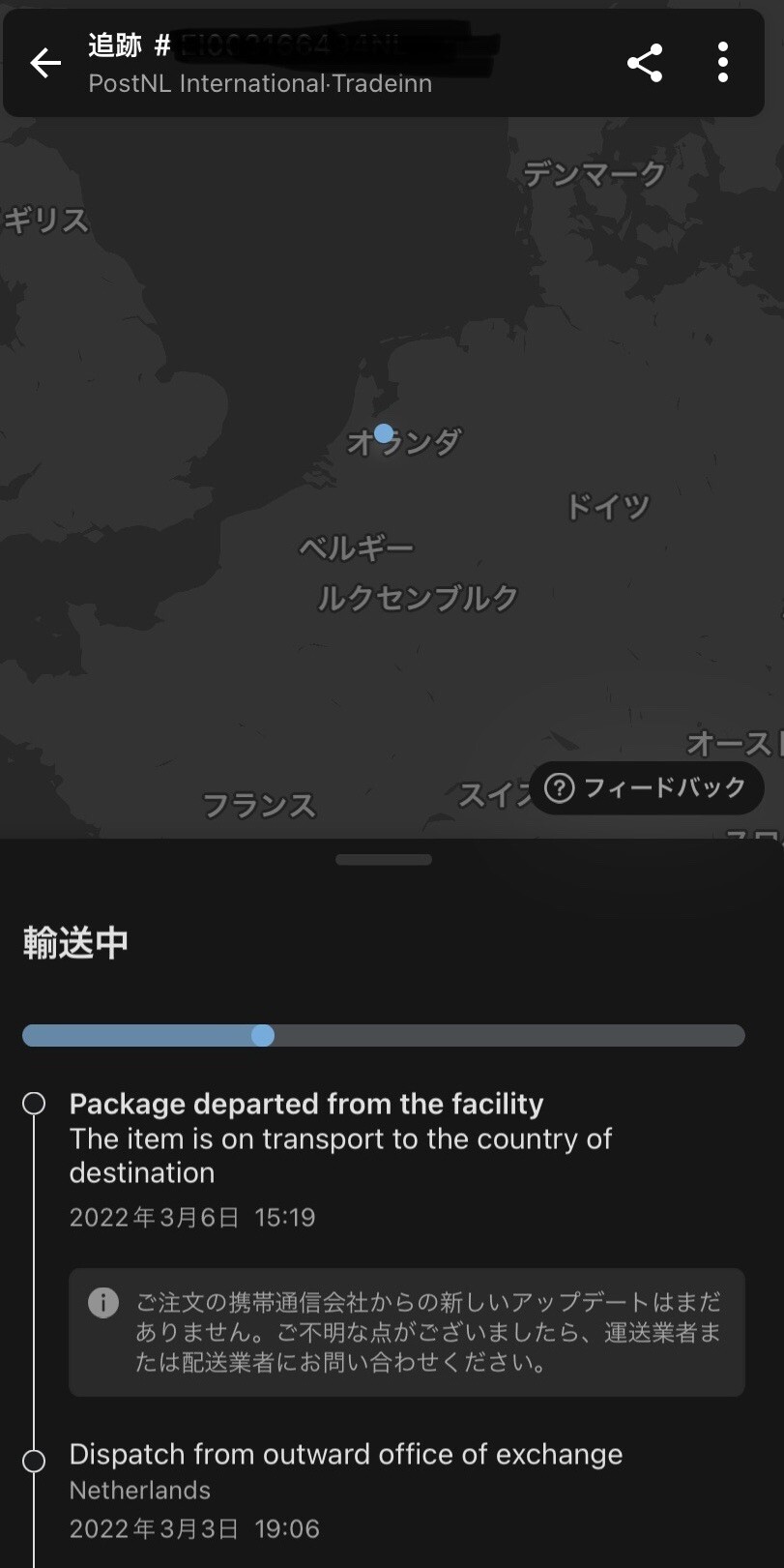This screenshot has height=1568, width=784.
Task: Tap the back arrow icon
Action: tap(44, 62)
